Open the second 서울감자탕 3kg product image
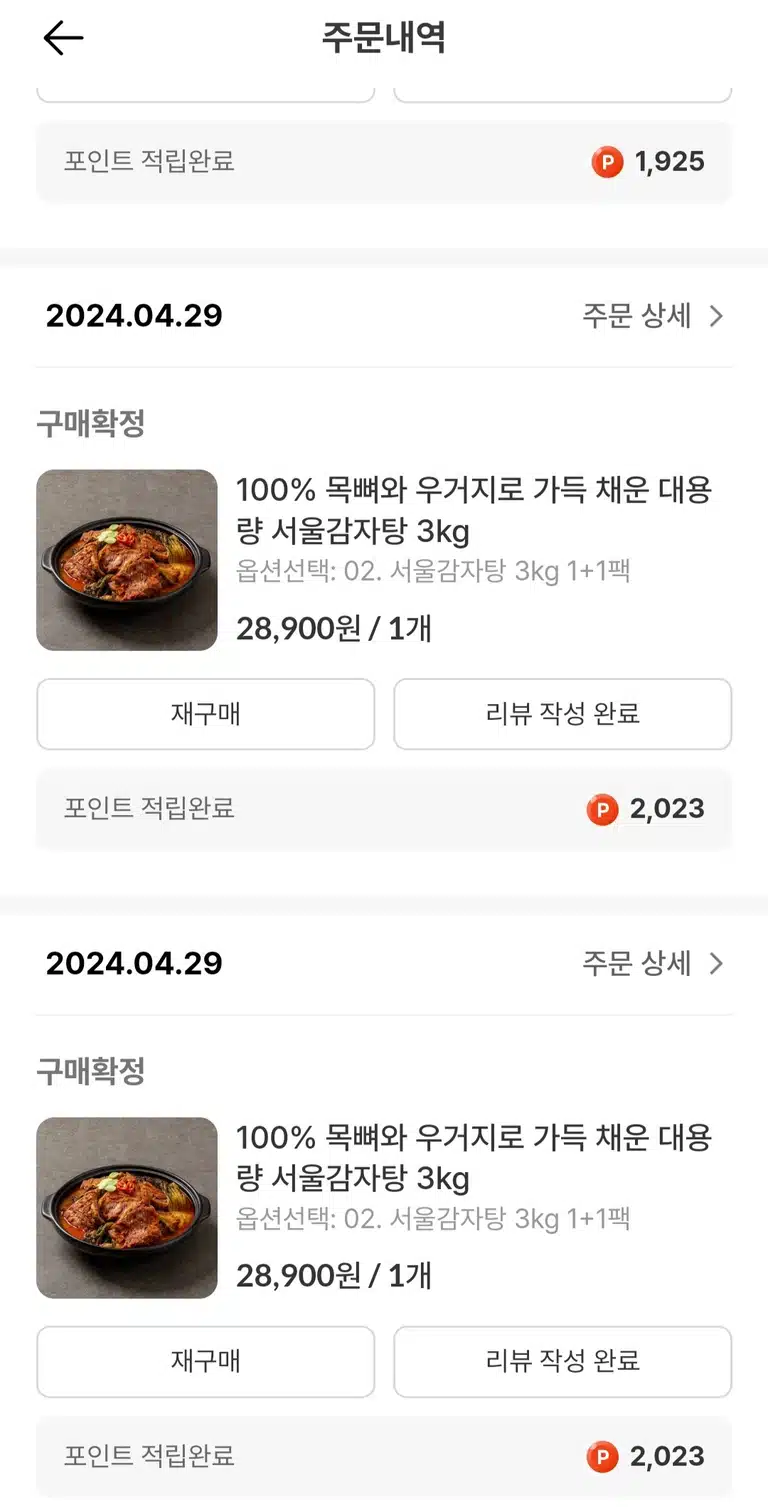Screen dimensions: 768x1507 point(127,1208)
